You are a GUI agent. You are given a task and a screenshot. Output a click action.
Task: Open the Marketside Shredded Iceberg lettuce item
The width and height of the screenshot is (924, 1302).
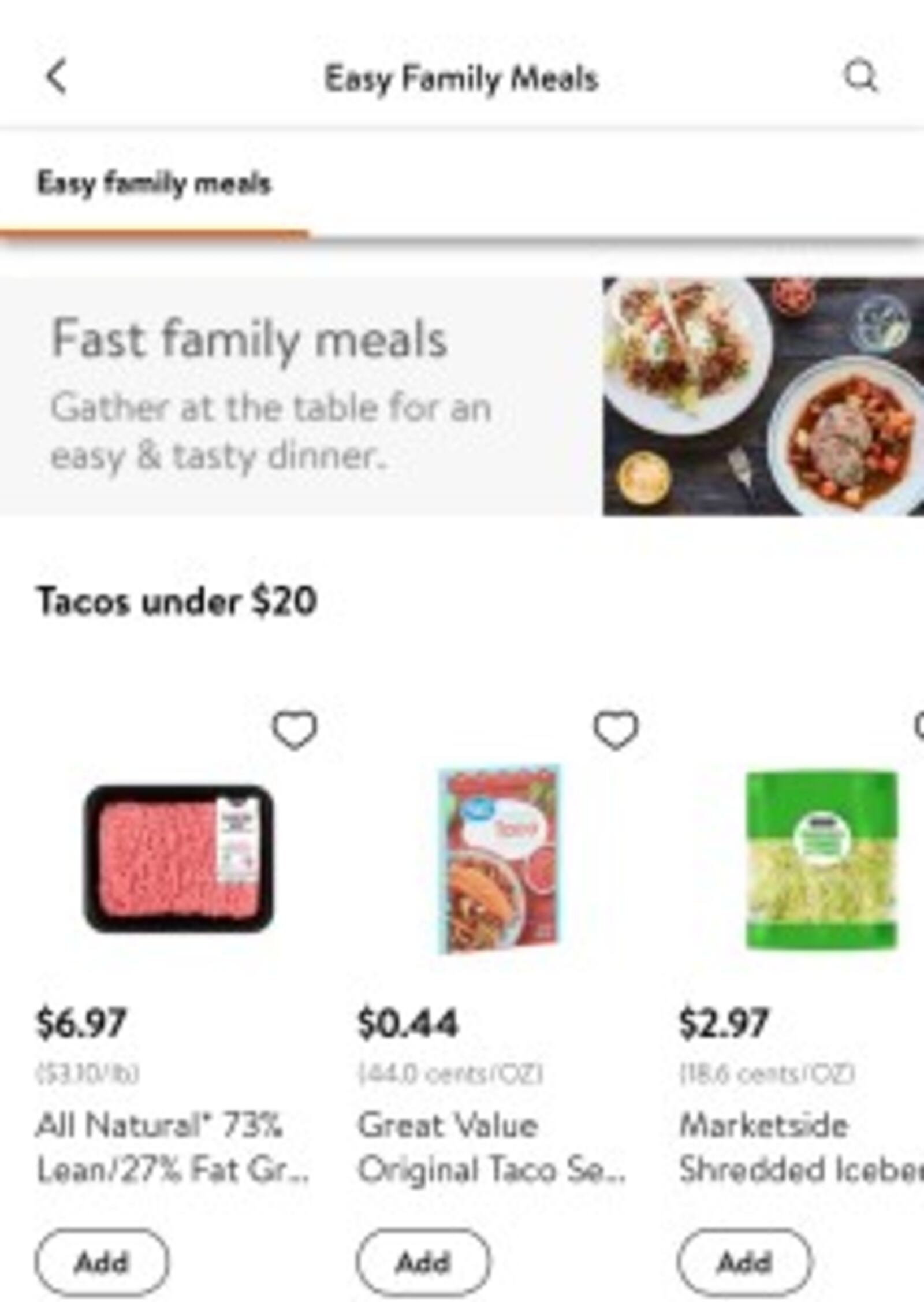(821, 859)
